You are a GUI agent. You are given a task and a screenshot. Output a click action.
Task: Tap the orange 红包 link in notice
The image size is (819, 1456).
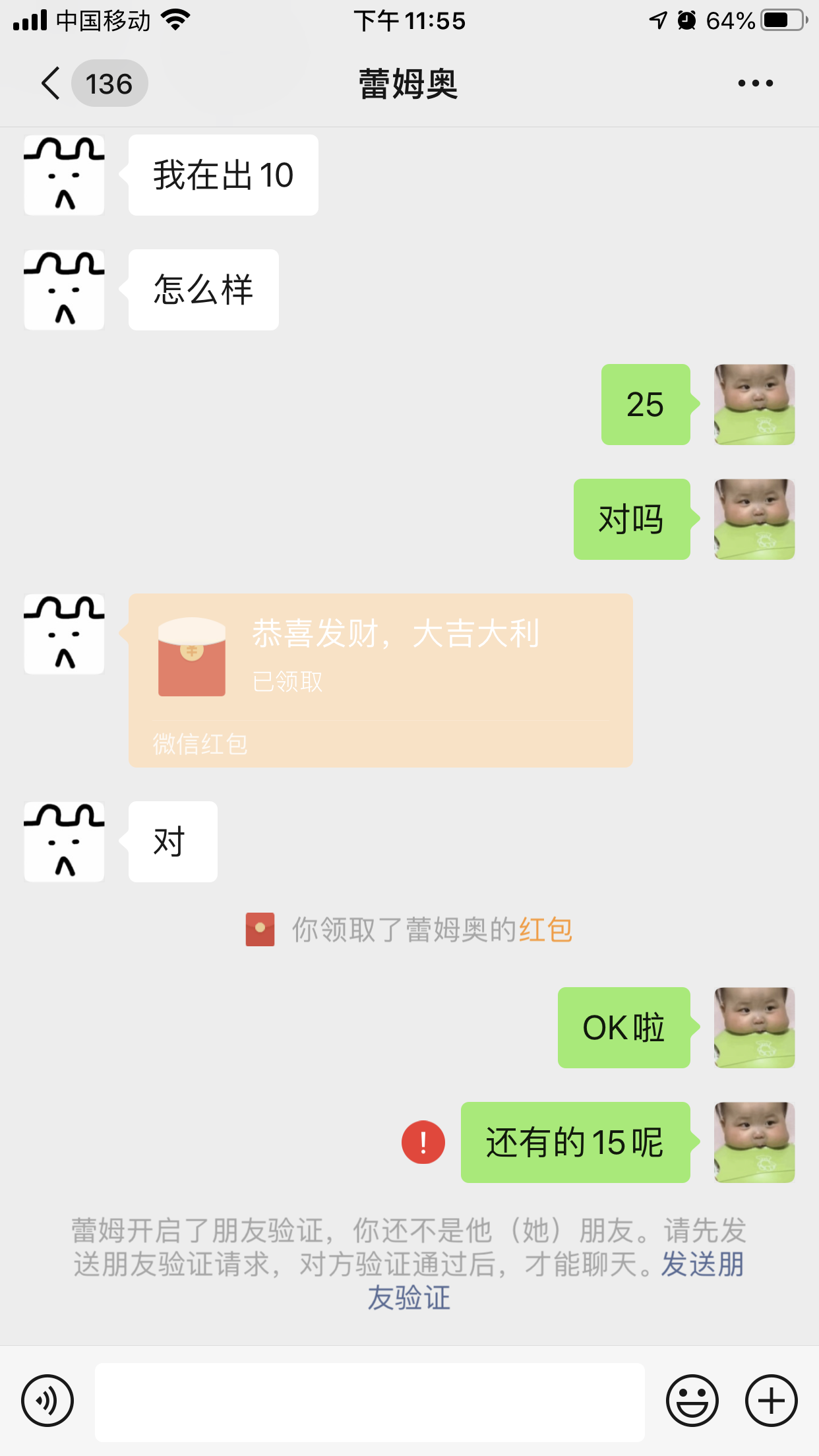(545, 930)
